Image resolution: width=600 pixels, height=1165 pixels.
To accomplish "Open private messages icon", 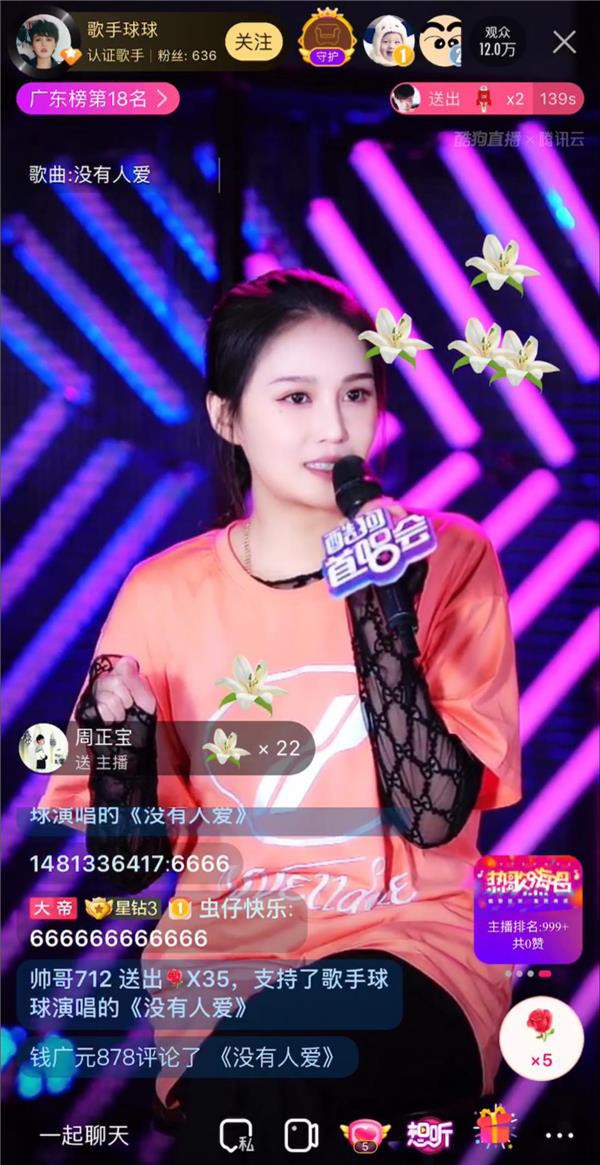I will (238, 1134).
